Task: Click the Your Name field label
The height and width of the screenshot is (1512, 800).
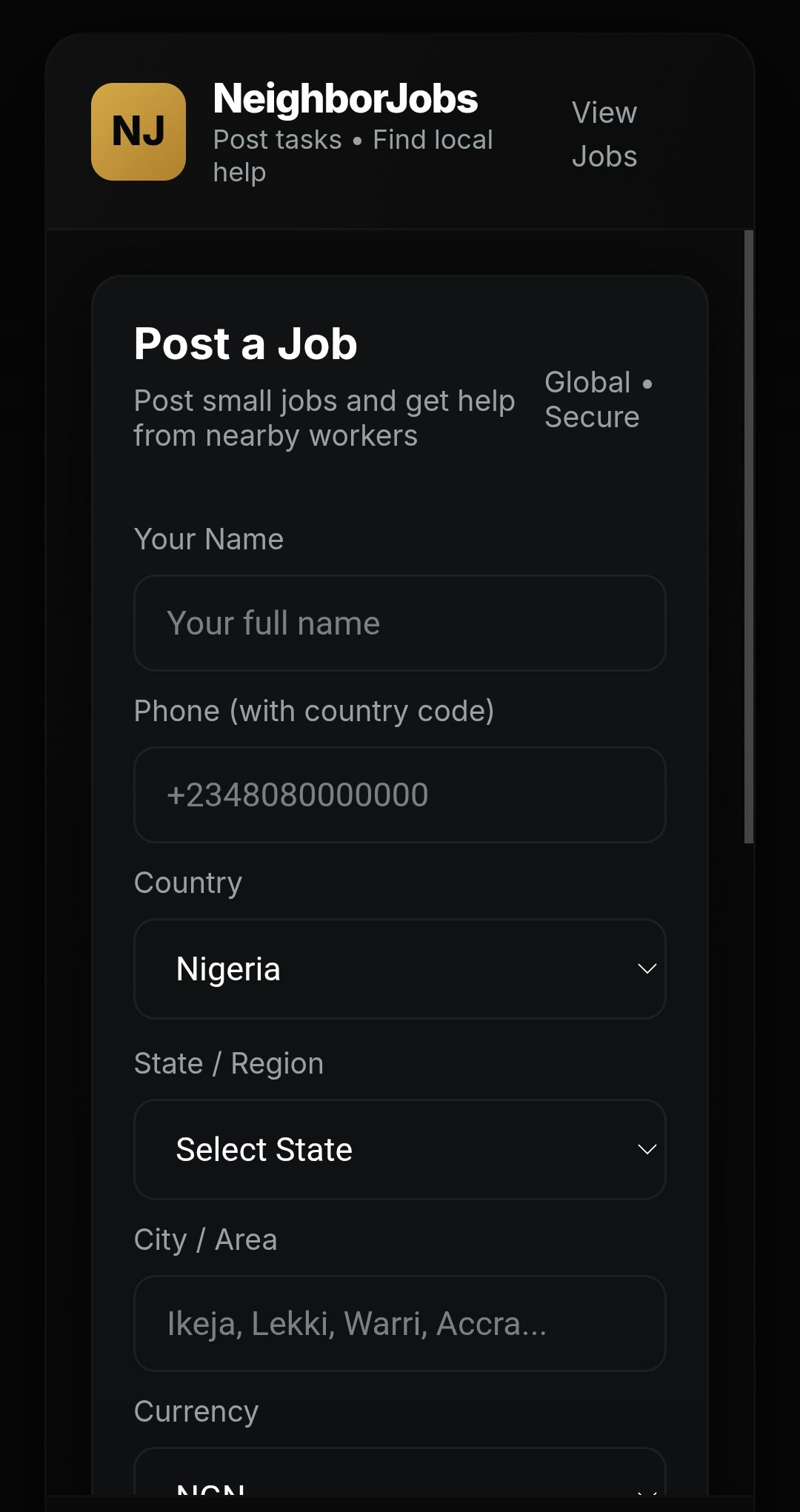Action: (x=208, y=539)
